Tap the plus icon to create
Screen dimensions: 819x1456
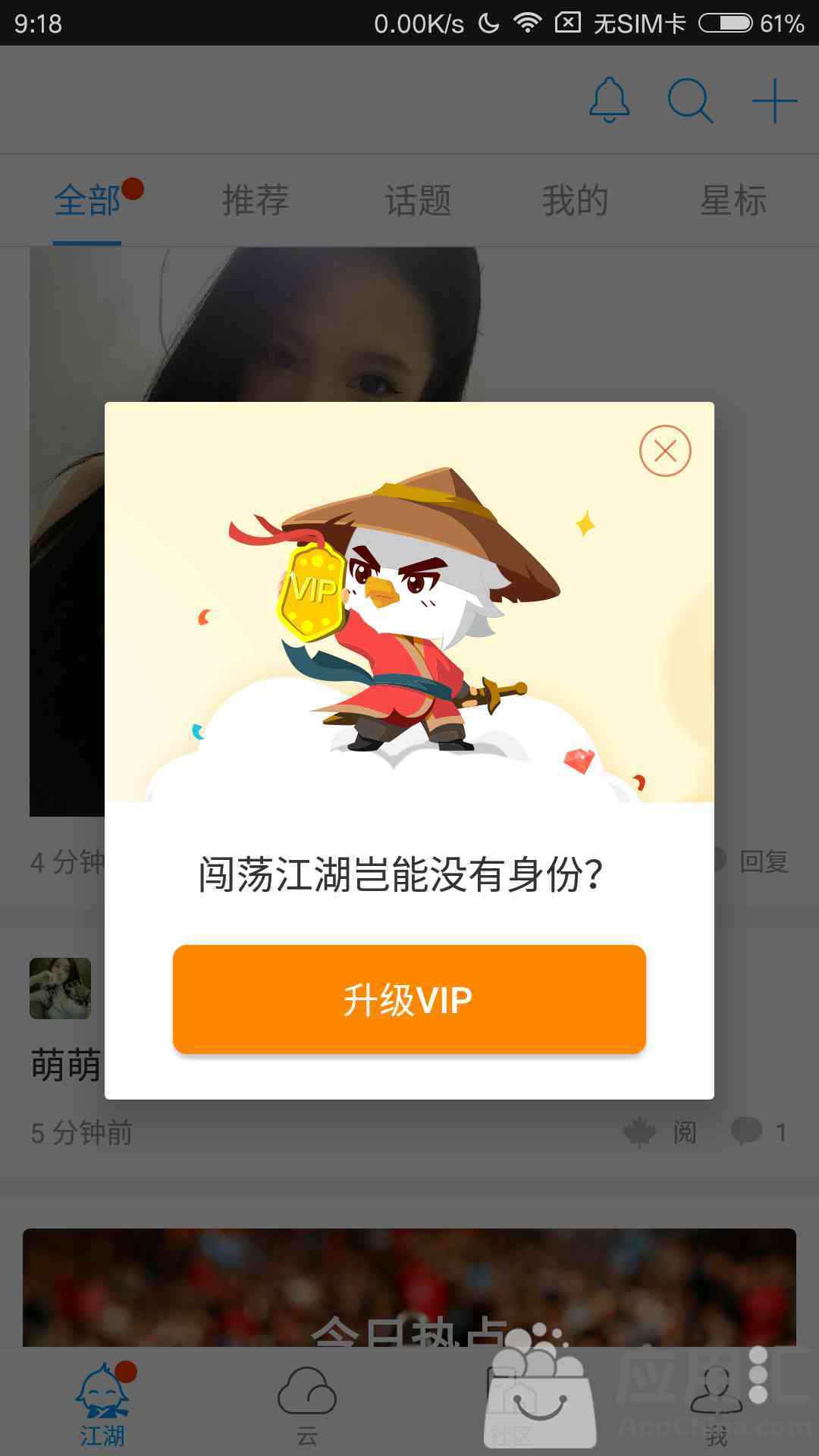[x=774, y=100]
